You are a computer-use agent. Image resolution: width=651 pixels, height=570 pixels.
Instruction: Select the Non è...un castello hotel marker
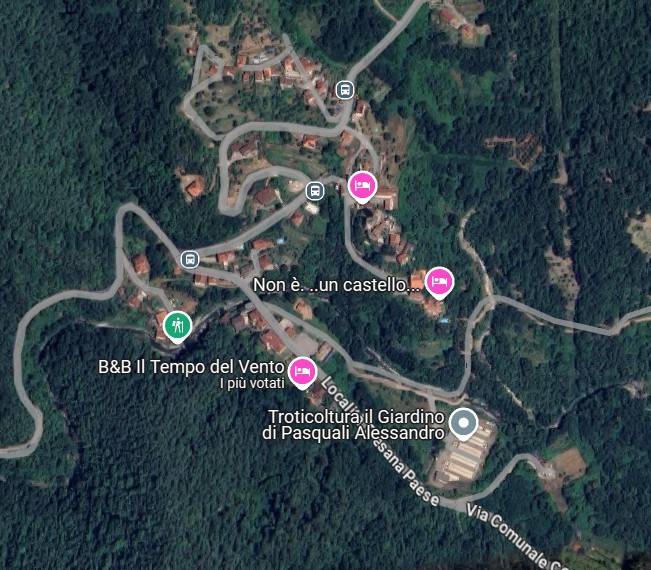[x=439, y=282]
